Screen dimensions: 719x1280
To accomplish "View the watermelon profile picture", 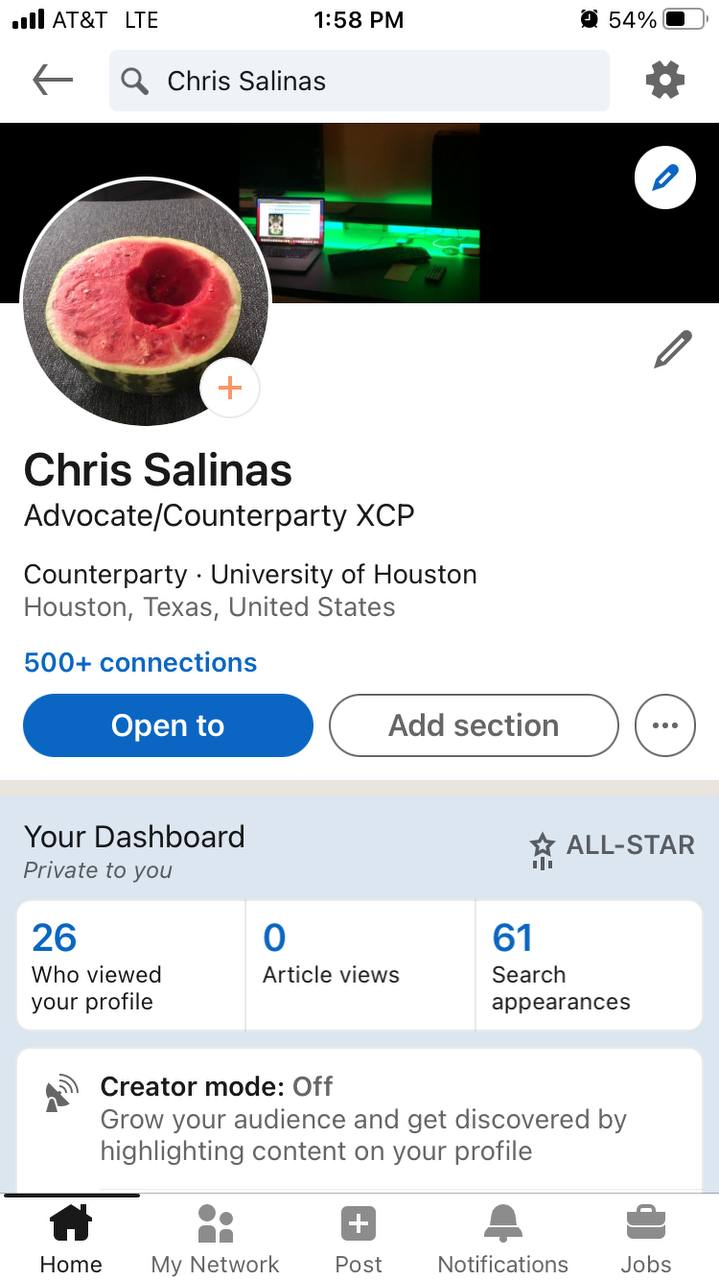I will [146, 302].
